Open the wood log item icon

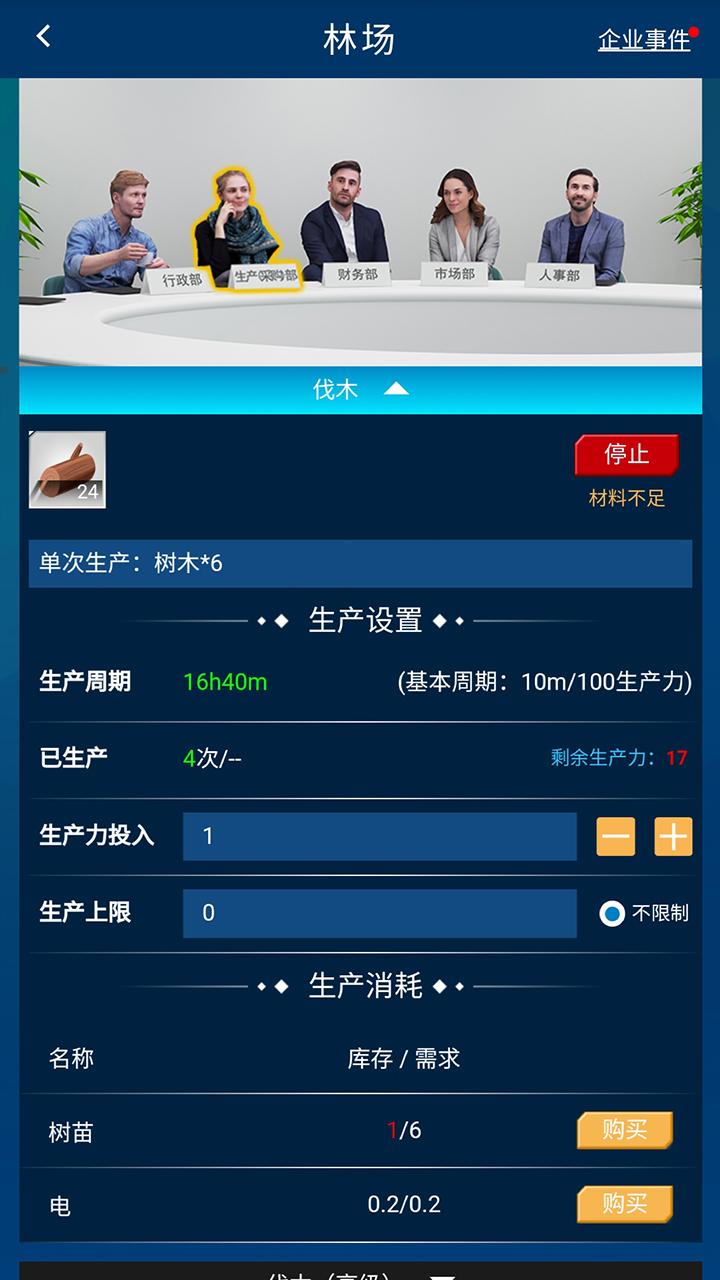[67, 470]
